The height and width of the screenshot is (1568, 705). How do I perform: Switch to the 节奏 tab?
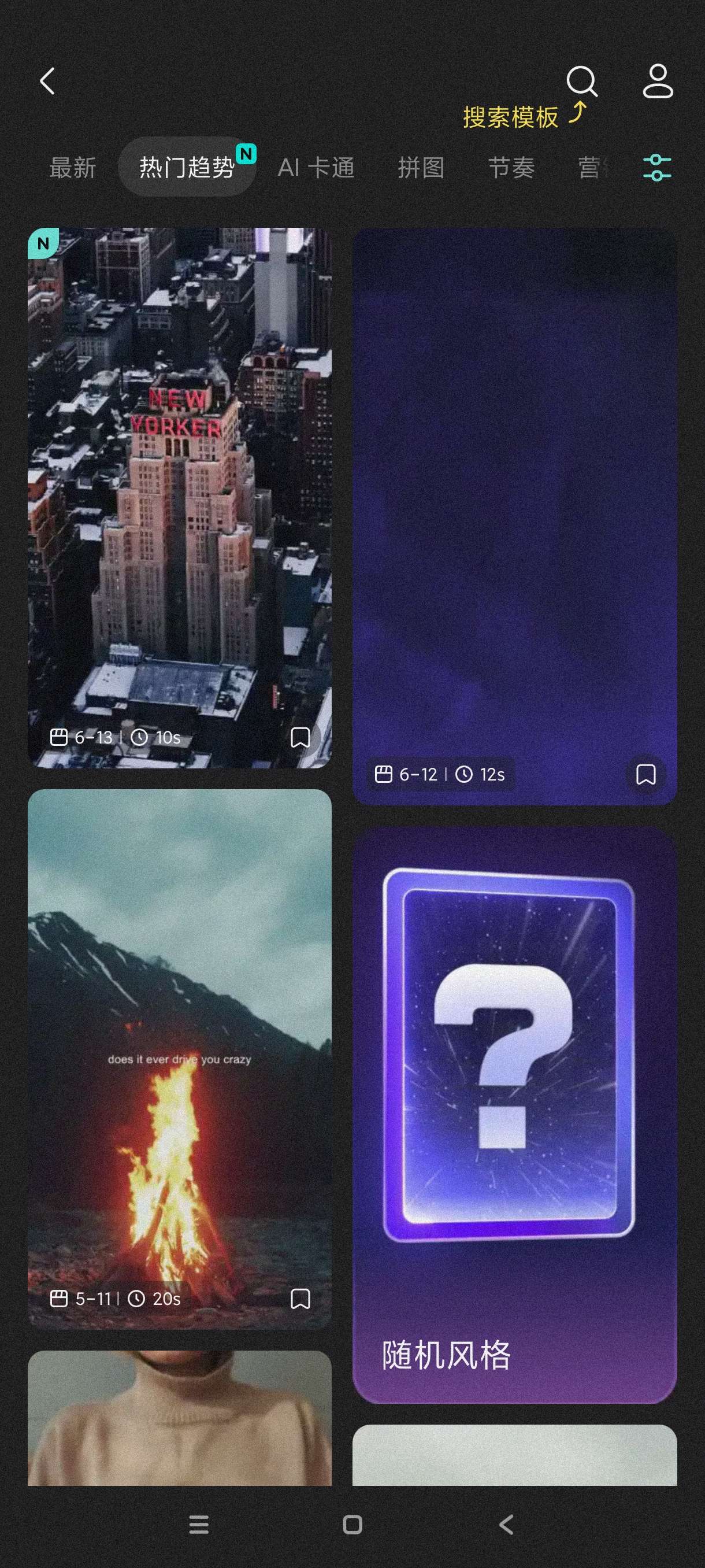tap(511, 168)
